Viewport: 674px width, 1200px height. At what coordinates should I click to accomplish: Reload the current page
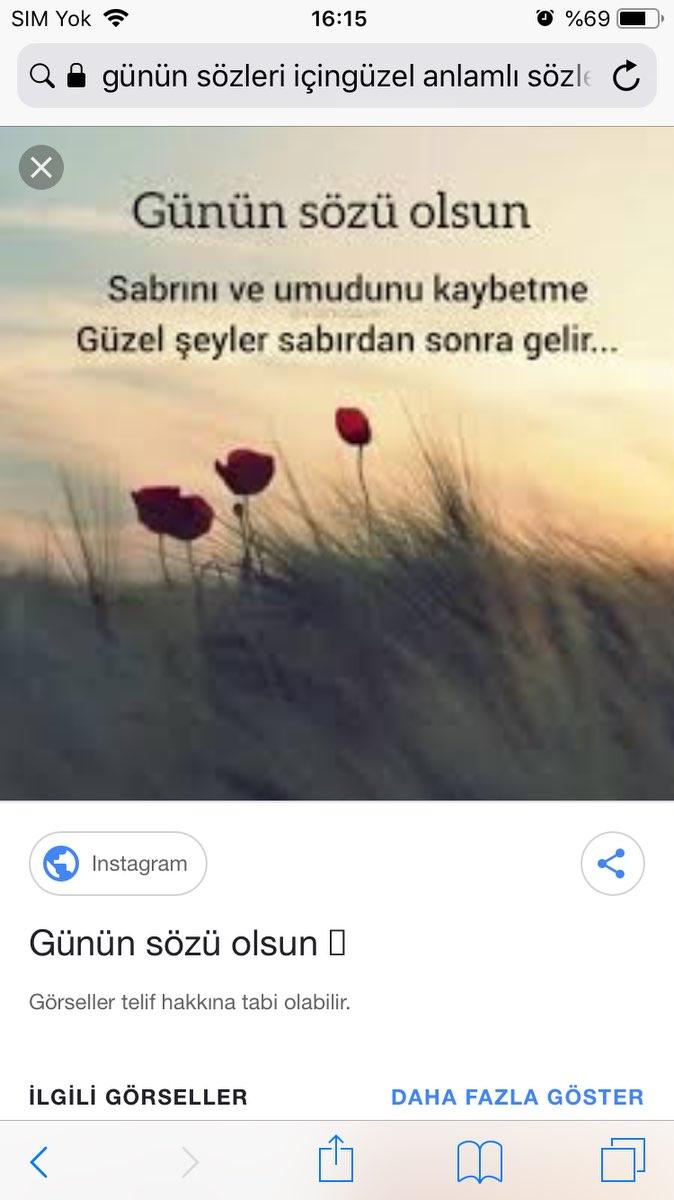point(626,76)
